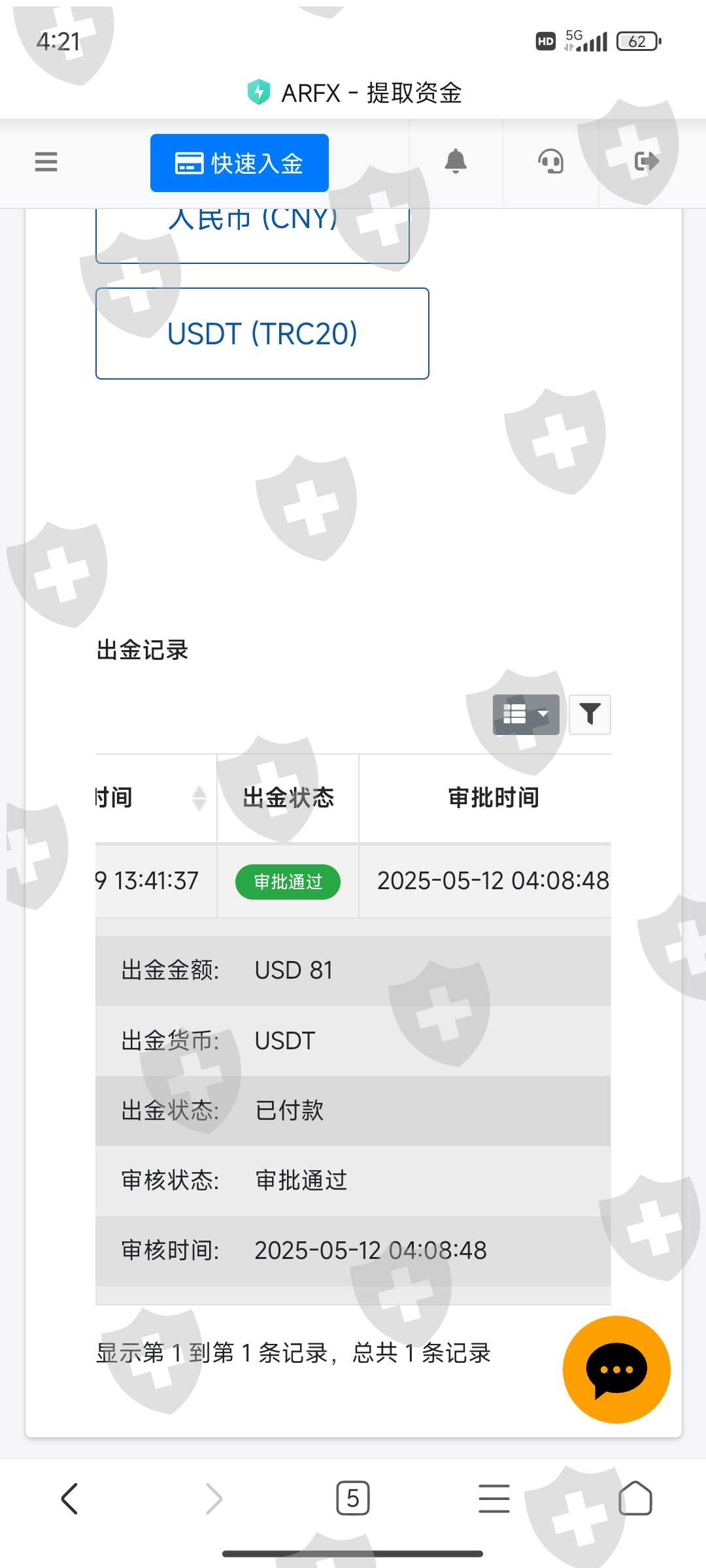
Task: Sort records by the 时间 column arrows
Action: click(199, 798)
